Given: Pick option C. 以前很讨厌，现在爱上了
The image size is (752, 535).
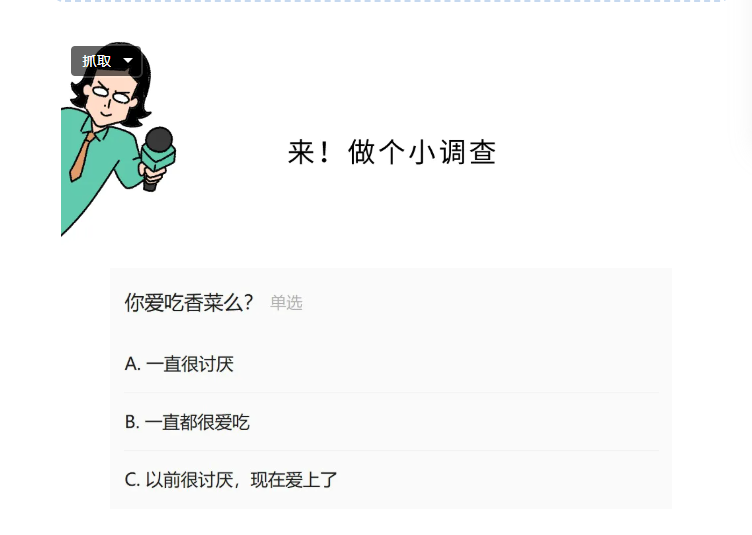Looking at the screenshot, I should click(232, 480).
